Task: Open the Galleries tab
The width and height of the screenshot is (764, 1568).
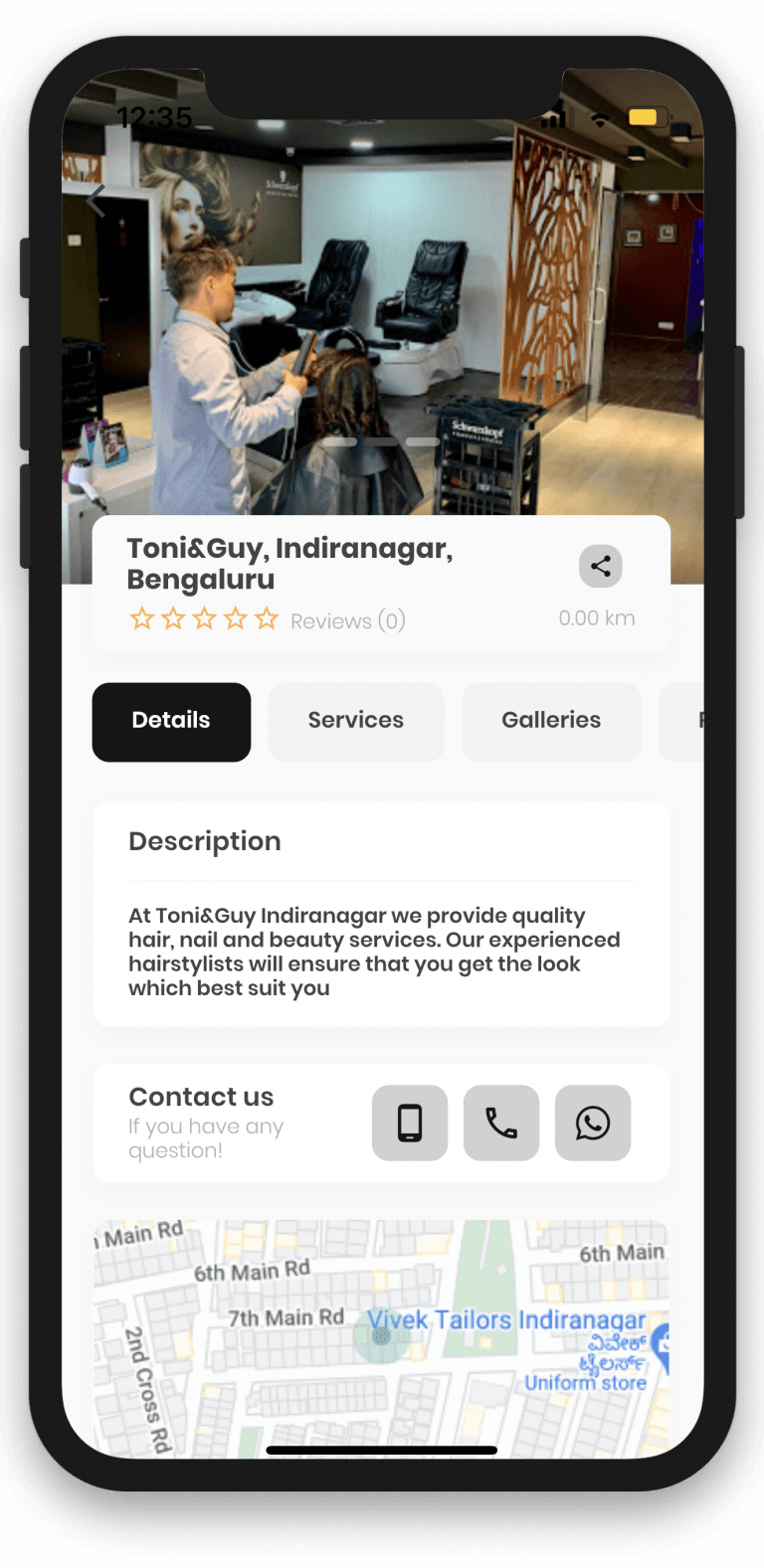Action: pos(551,721)
